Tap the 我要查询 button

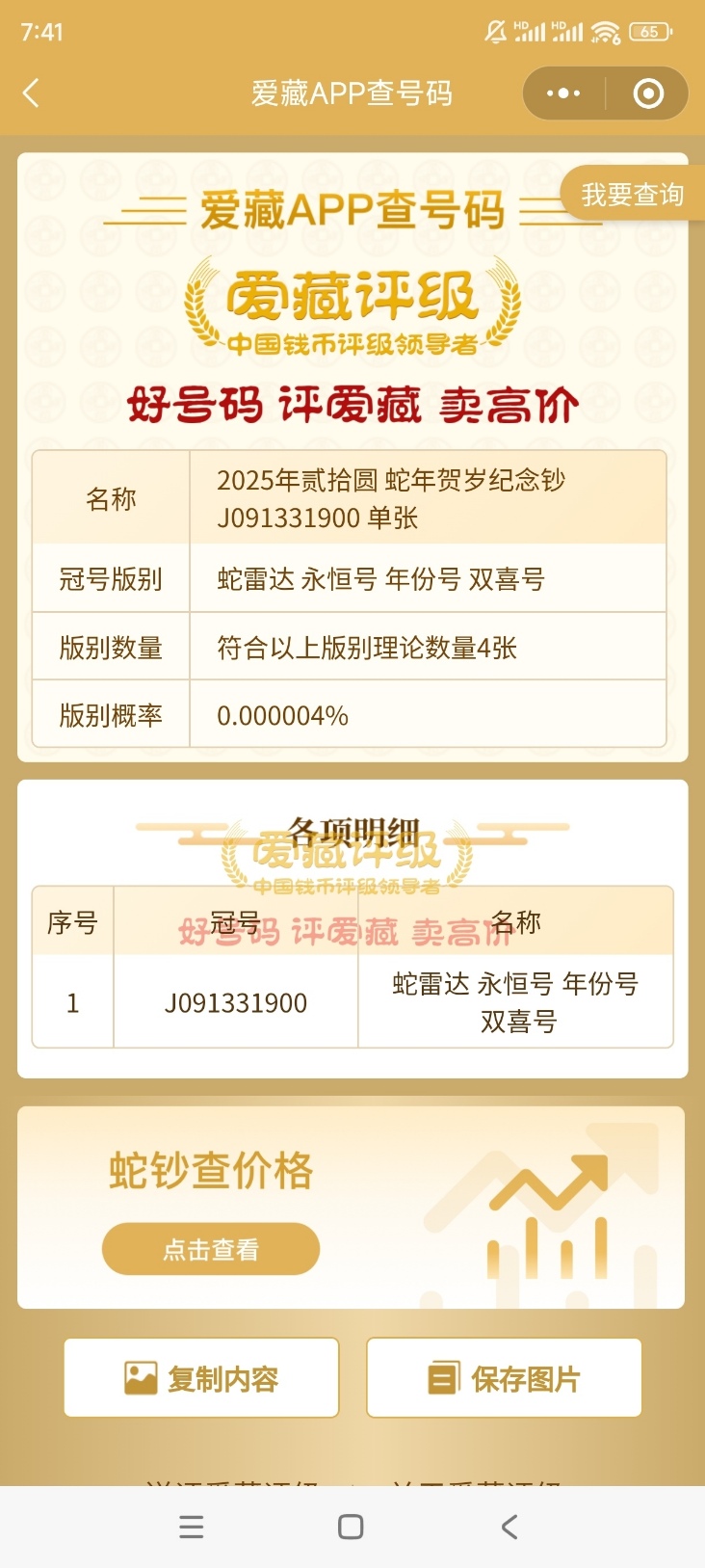(x=632, y=194)
